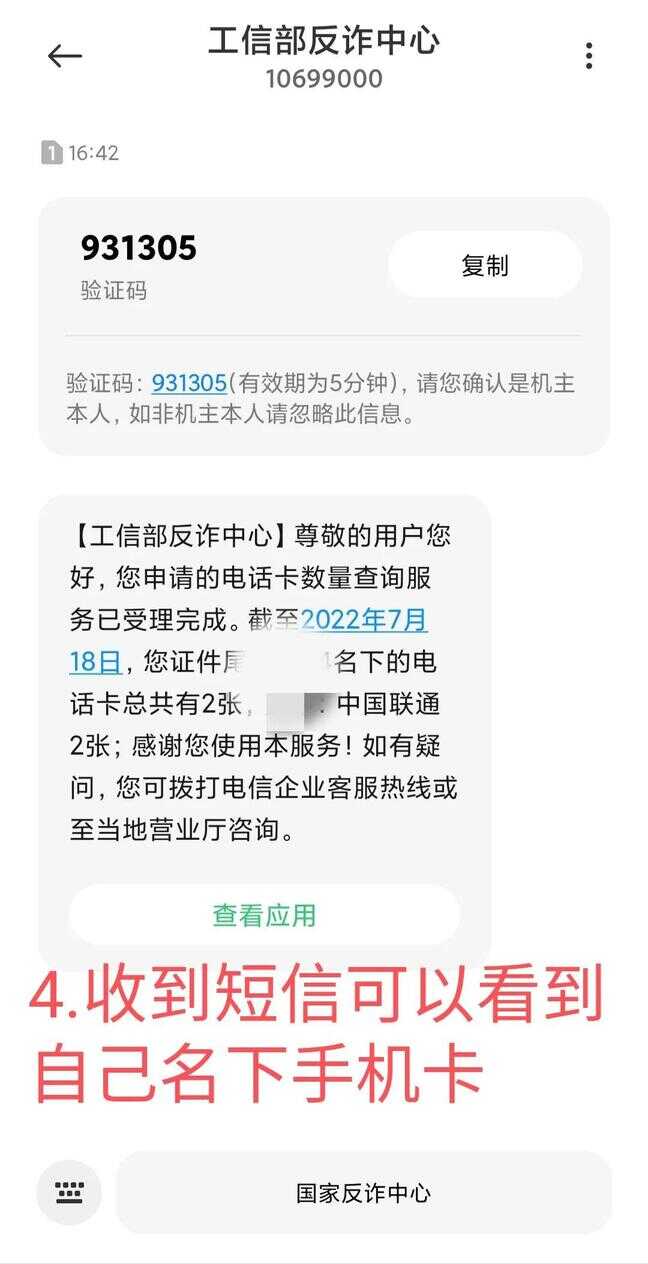The image size is (648, 1264).
Task: Open the three-dot overflow menu
Action: click(x=589, y=56)
